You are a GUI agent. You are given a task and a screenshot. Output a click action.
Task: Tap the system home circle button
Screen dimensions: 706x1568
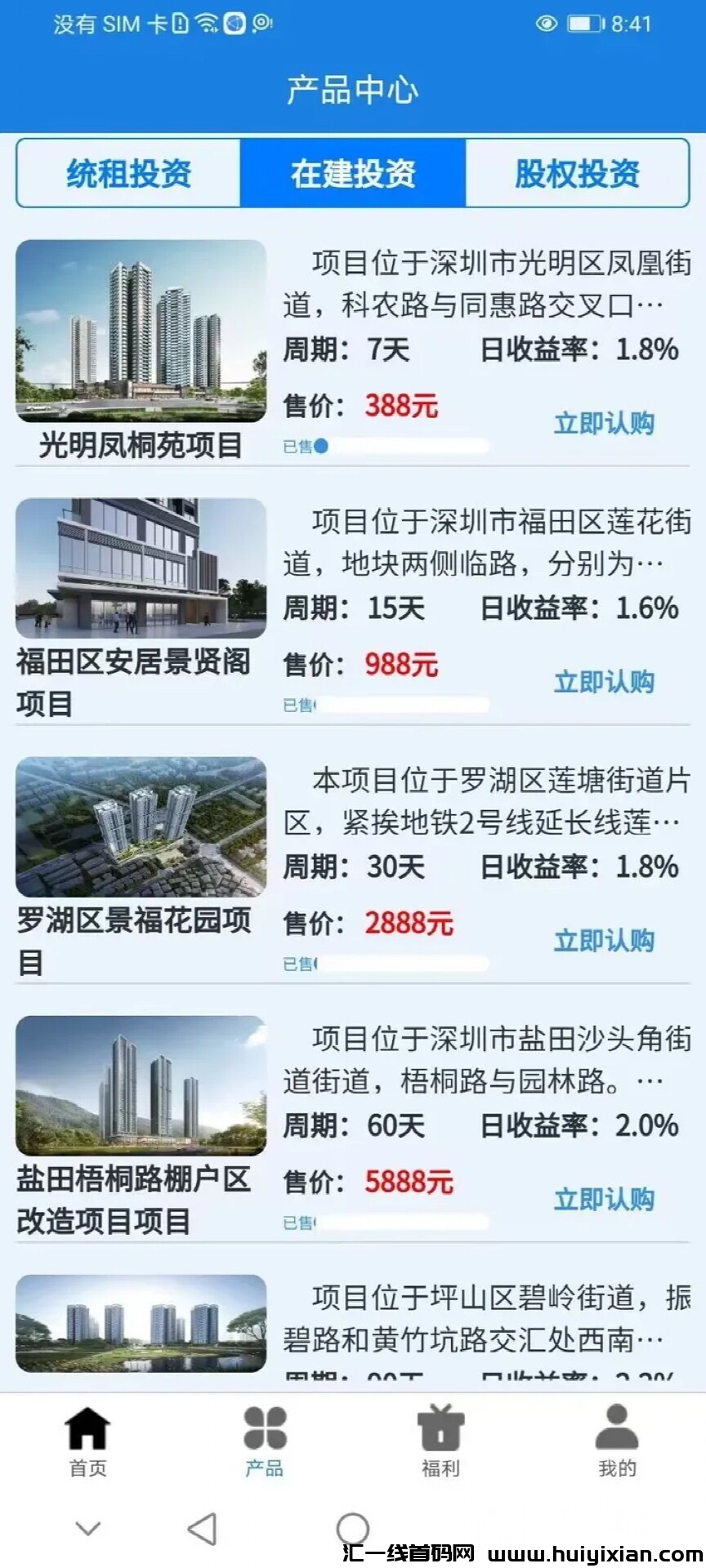[x=353, y=1529]
